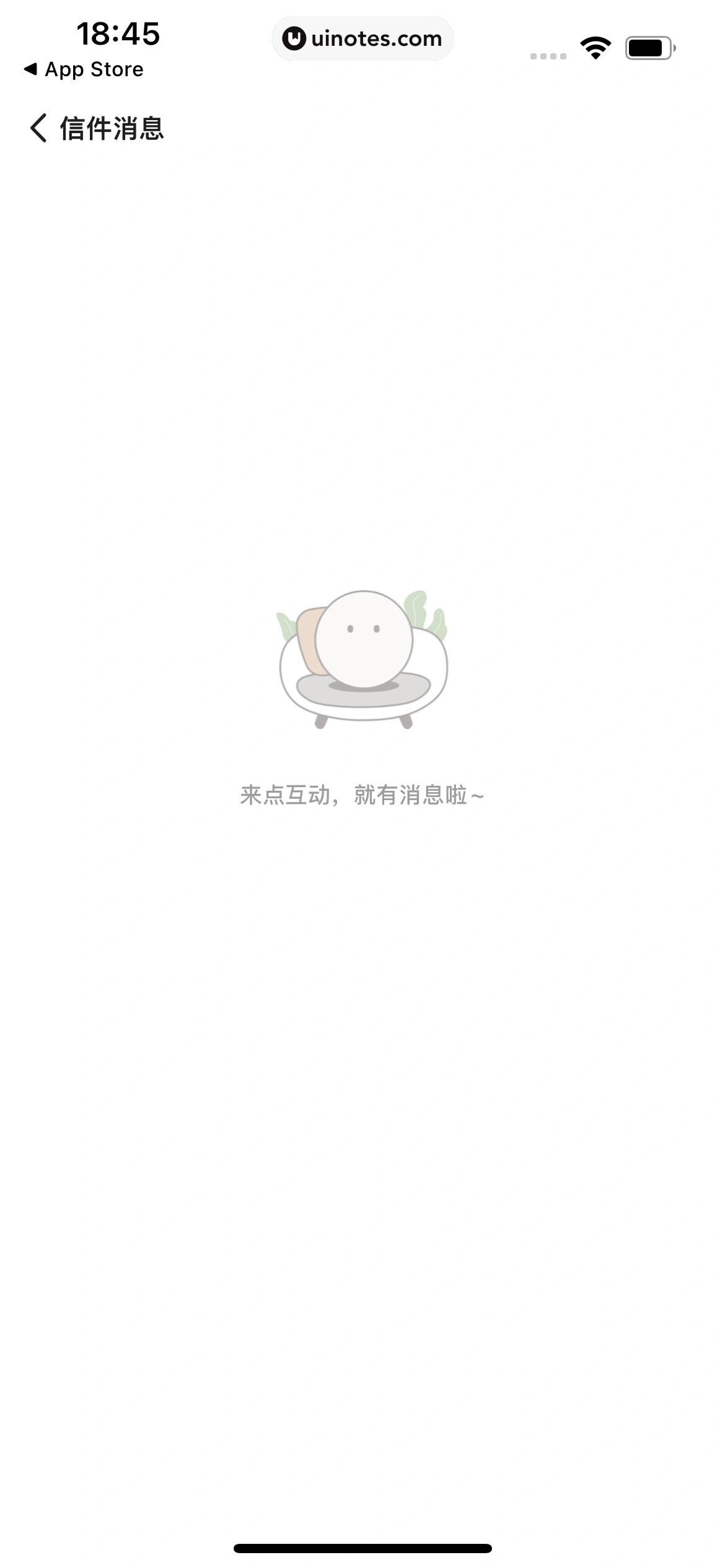
Task: Click the empty state text 来点互动，就有消息啦
Action: coord(362,796)
